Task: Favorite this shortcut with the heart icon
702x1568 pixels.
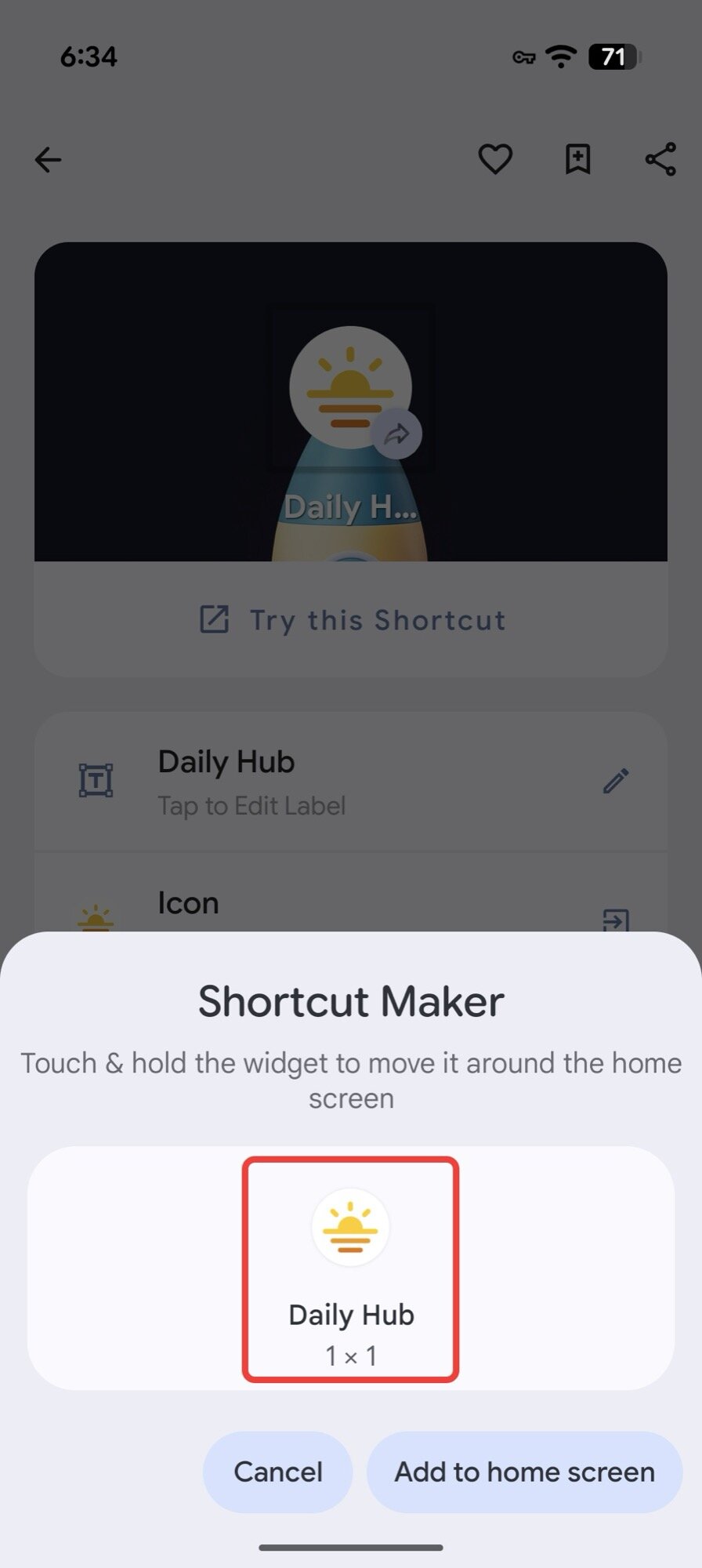Action: tap(496, 159)
